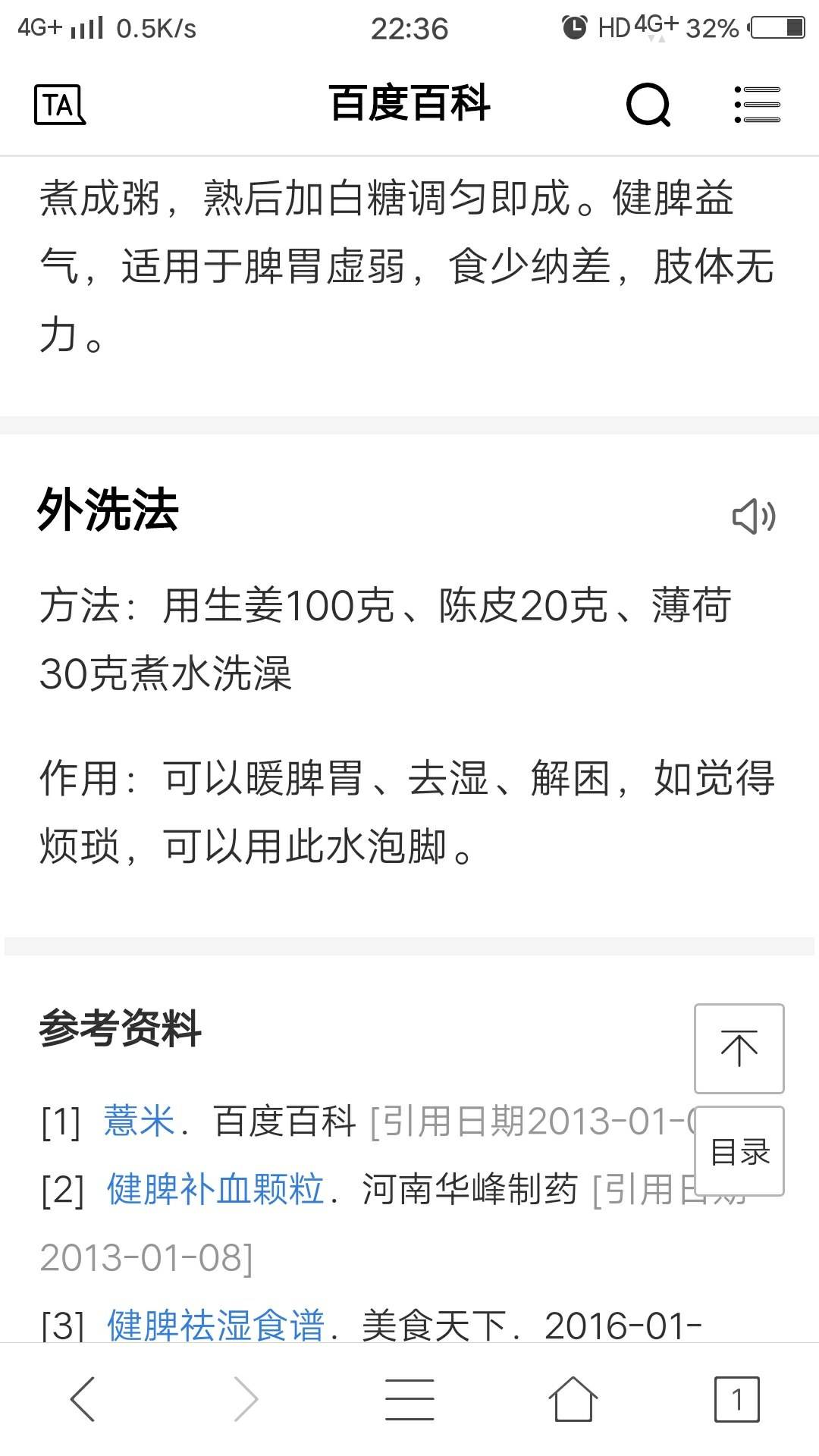This screenshot has height=1456, width=819.
Task: Open the 健脾补血颗粒 reference link
Action: pyautogui.click(x=215, y=1189)
